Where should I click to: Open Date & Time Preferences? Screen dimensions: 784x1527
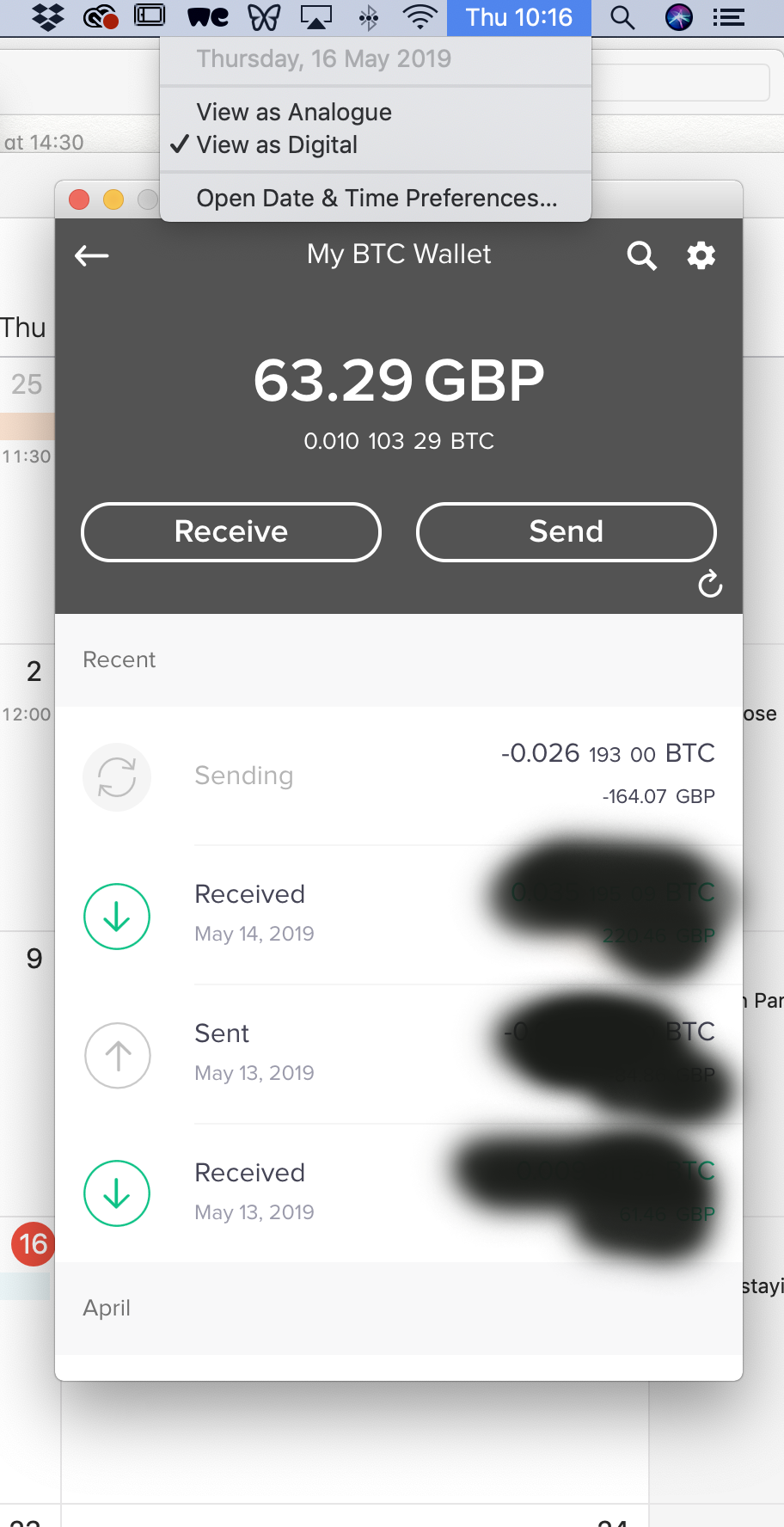click(x=376, y=199)
